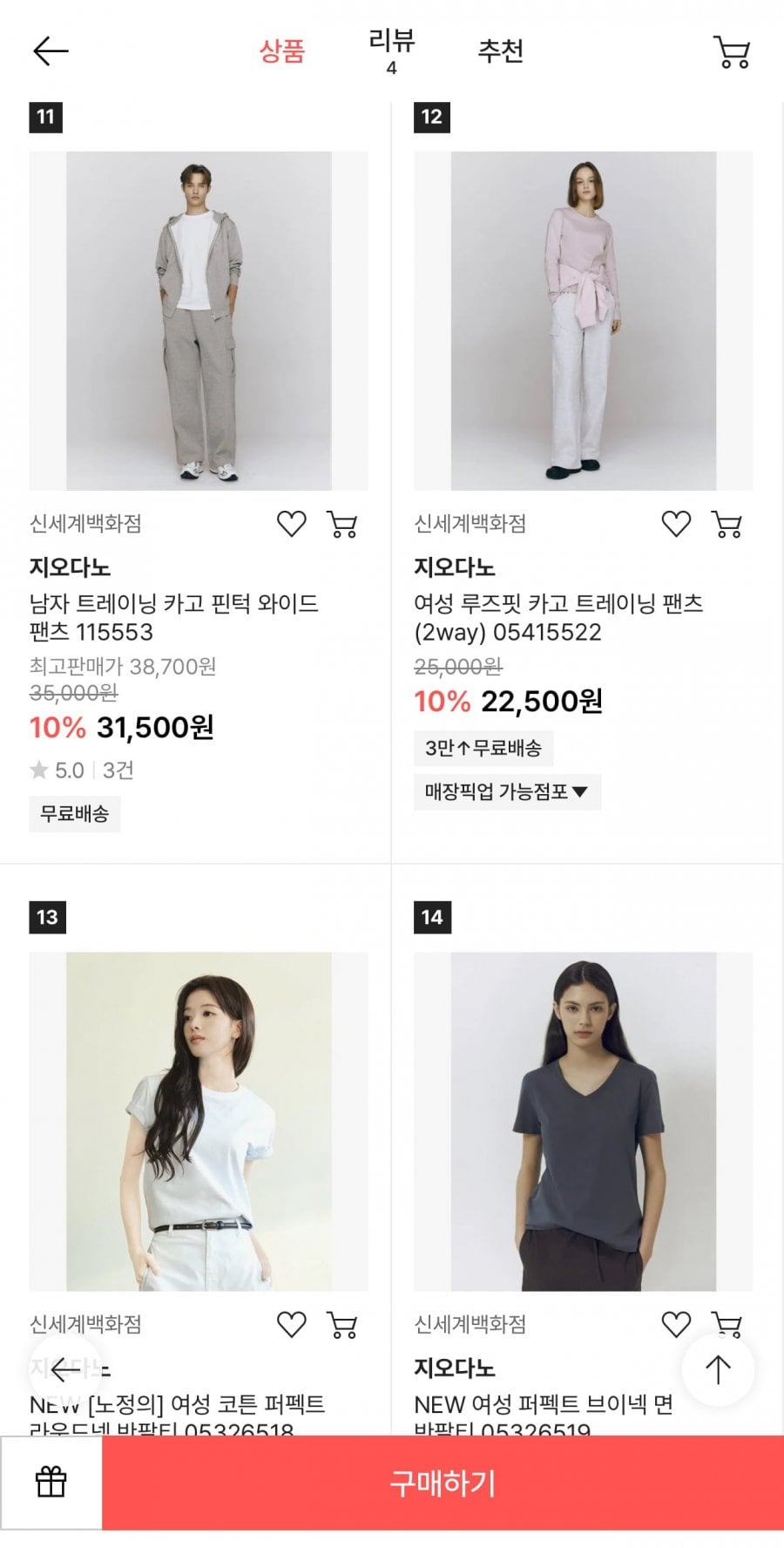The image size is (784, 1548).
Task: Switch to the 추천 tab
Action: (500, 51)
